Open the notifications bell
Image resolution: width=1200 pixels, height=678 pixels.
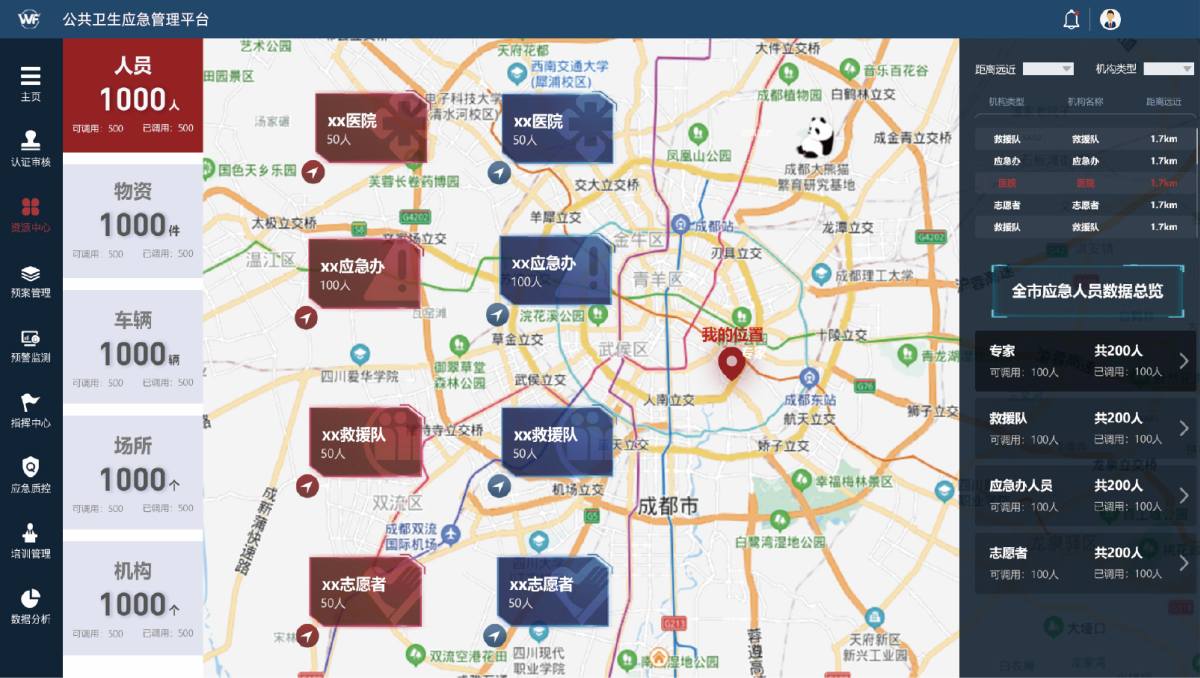click(x=1071, y=19)
